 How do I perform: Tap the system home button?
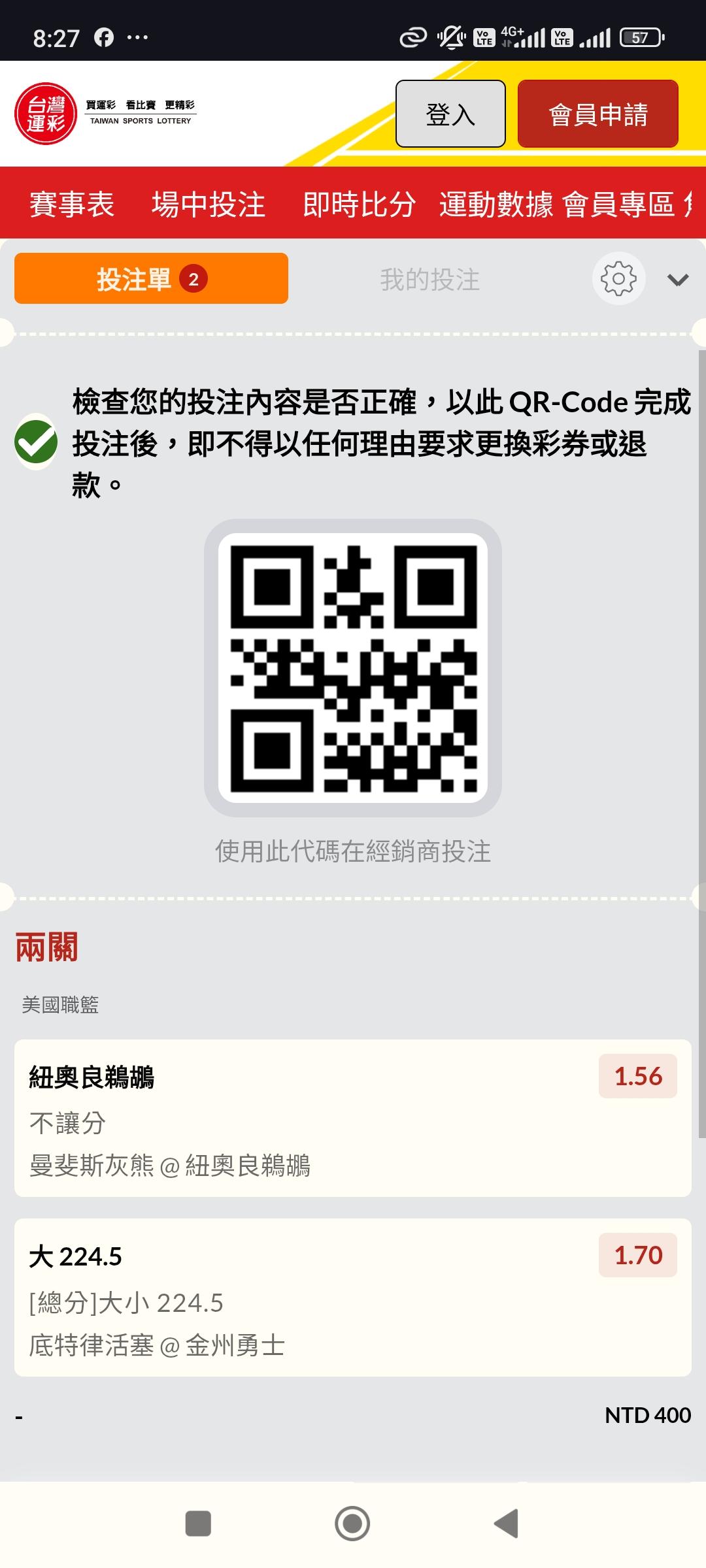(352, 1524)
